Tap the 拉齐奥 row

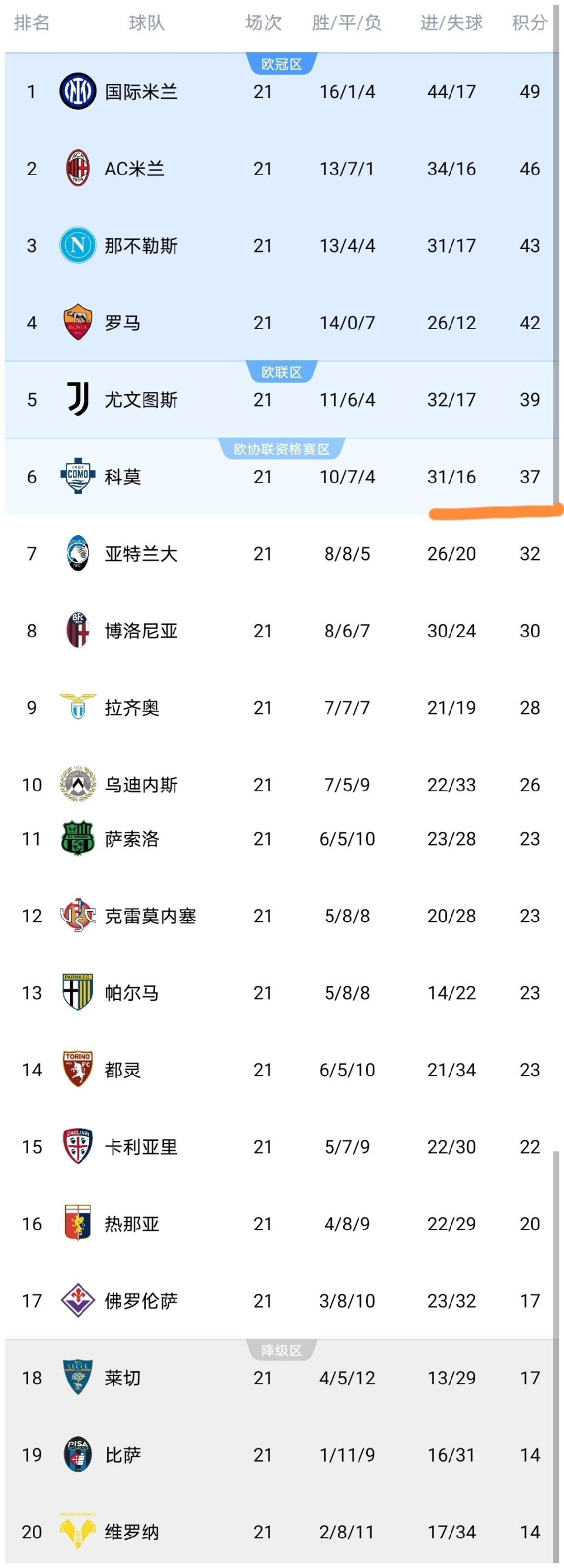(x=132, y=708)
